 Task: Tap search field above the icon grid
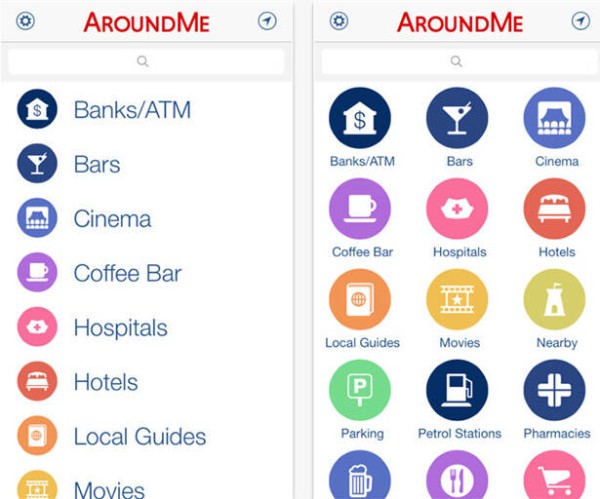coord(456,61)
